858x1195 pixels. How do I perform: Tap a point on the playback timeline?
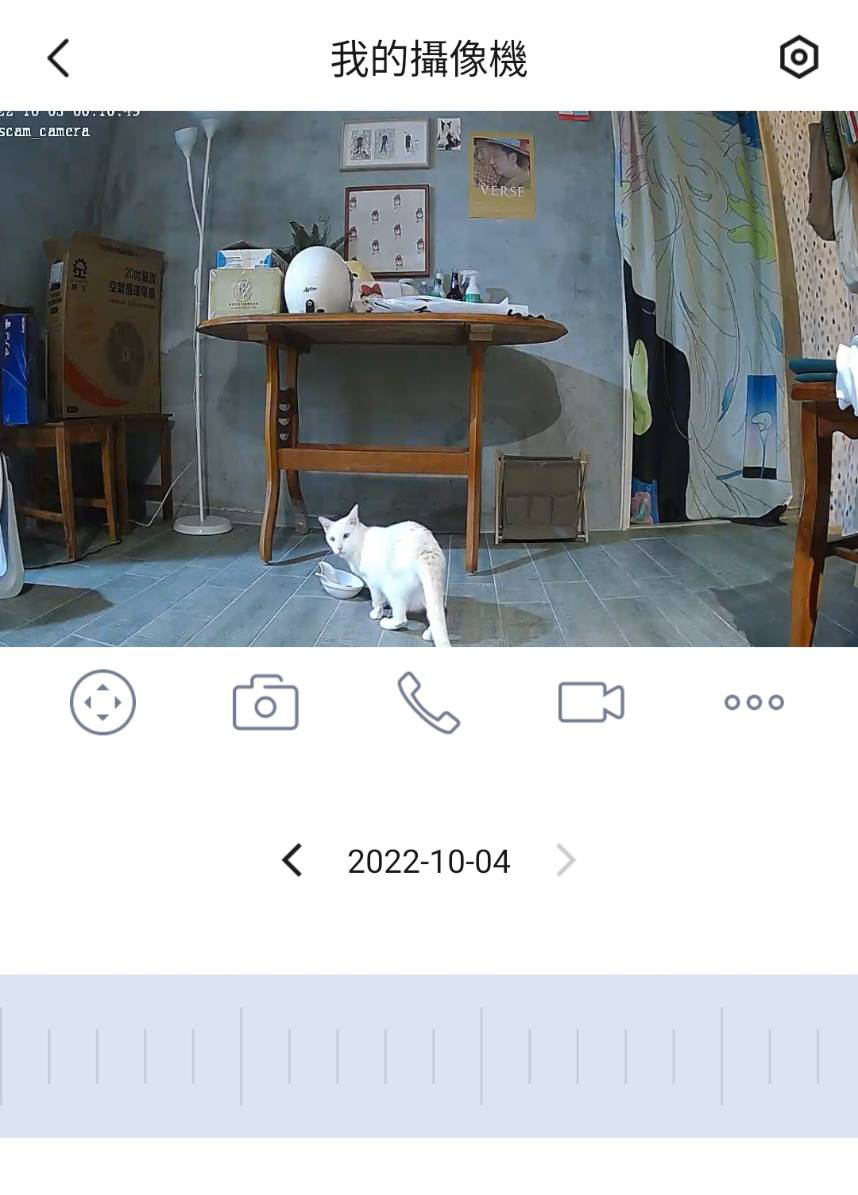[428, 1056]
